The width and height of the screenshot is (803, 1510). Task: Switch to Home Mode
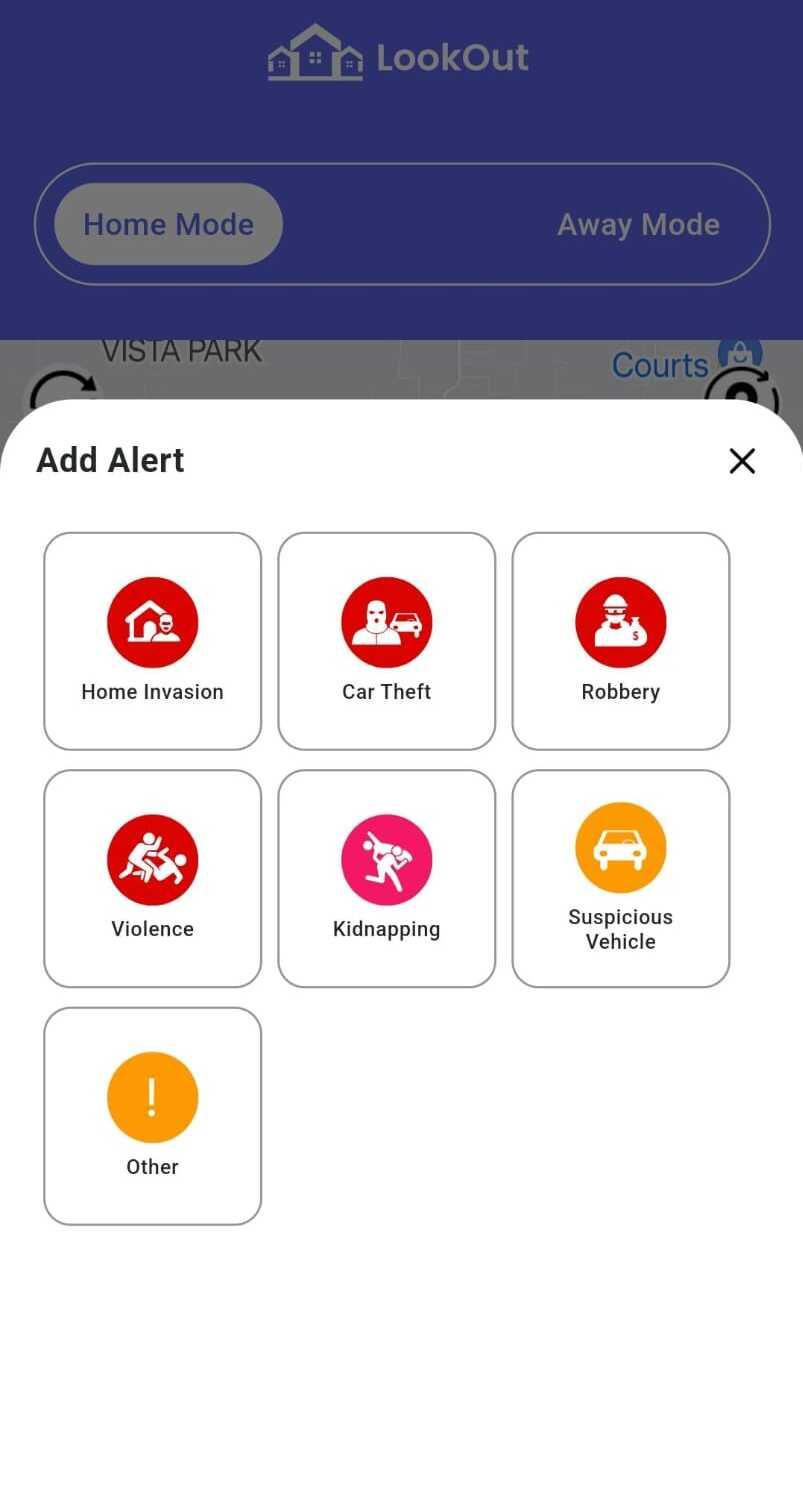[x=168, y=224]
